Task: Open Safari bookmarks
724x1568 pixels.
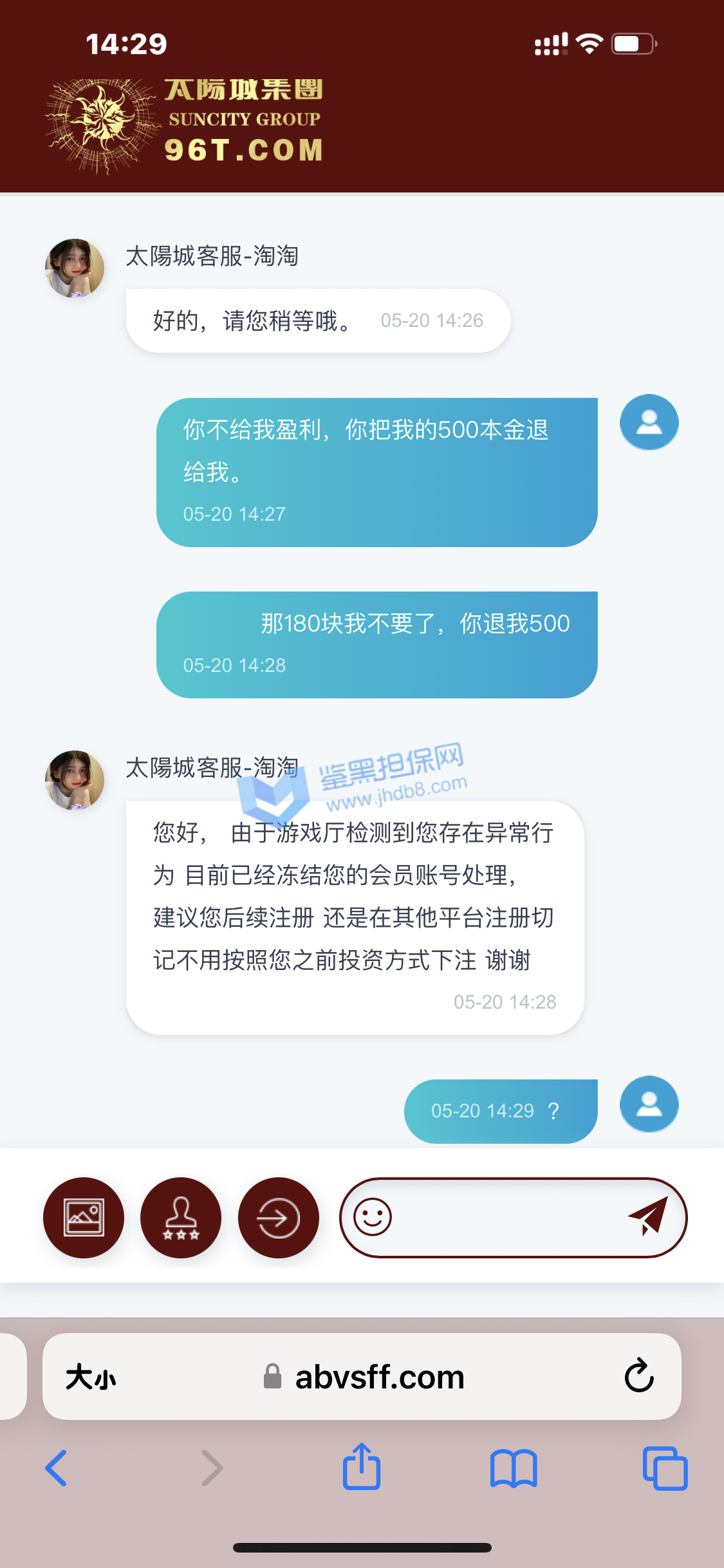Action: pos(513,1468)
